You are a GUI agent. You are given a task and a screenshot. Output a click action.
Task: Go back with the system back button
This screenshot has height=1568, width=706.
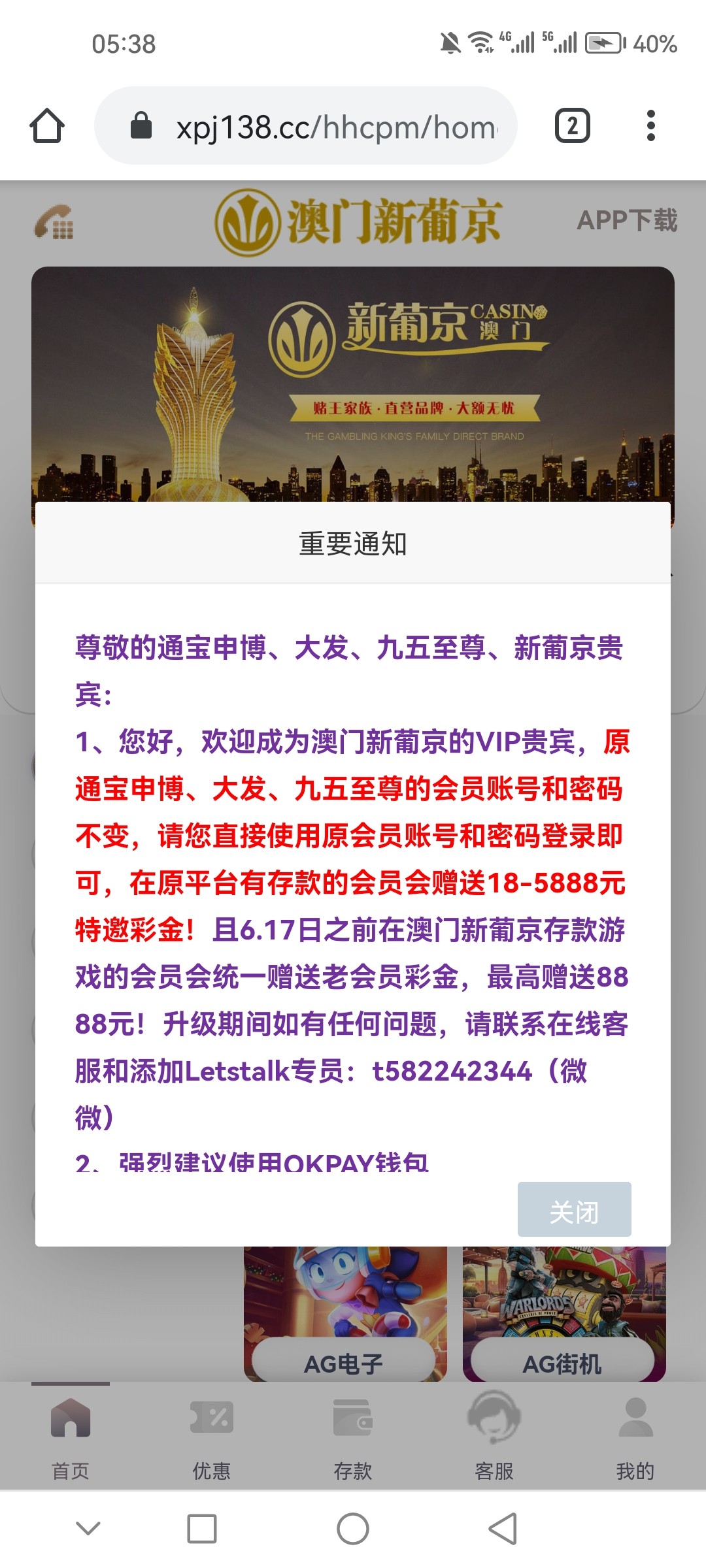click(x=503, y=1528)
